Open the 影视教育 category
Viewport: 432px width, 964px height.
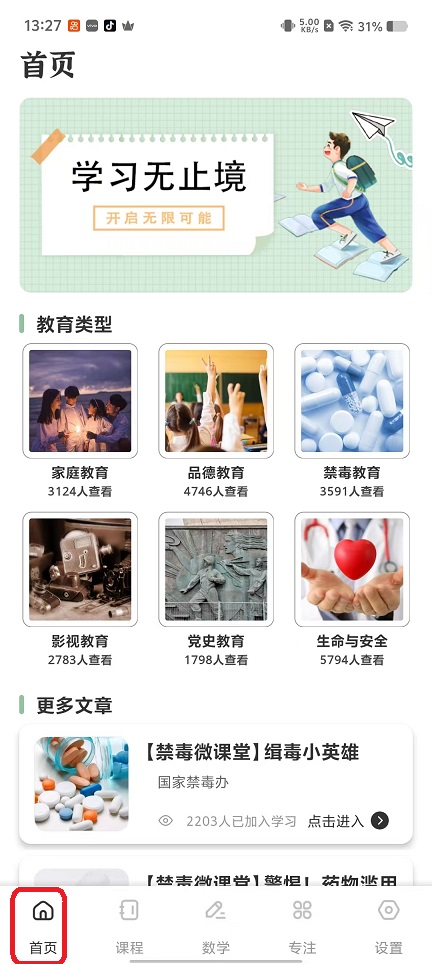coord(80,590)
